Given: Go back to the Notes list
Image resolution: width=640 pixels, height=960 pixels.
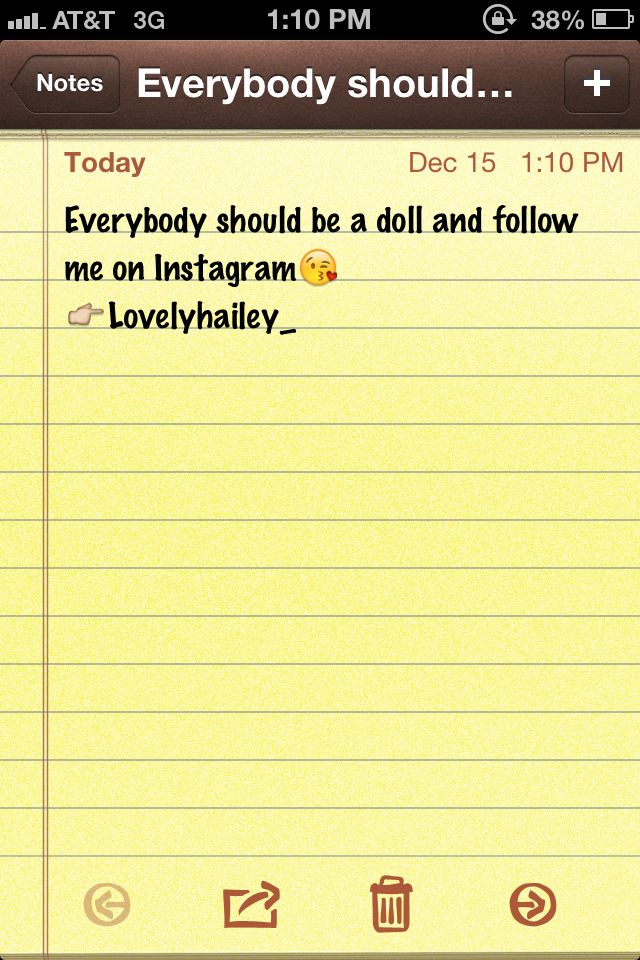Looking at the screenshot, I should (x=66, y=84).
